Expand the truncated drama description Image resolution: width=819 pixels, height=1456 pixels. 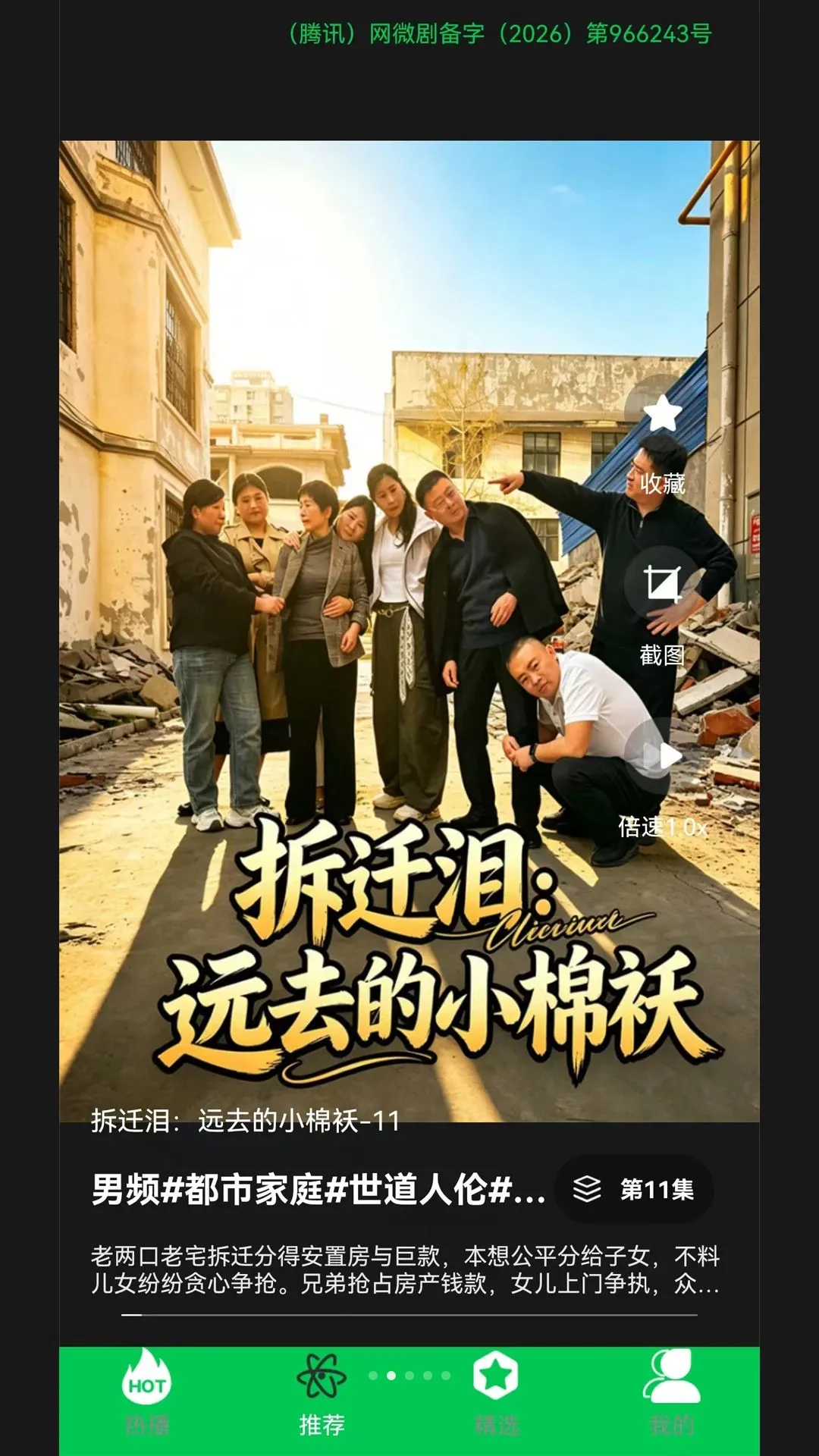pos(405,1269)
